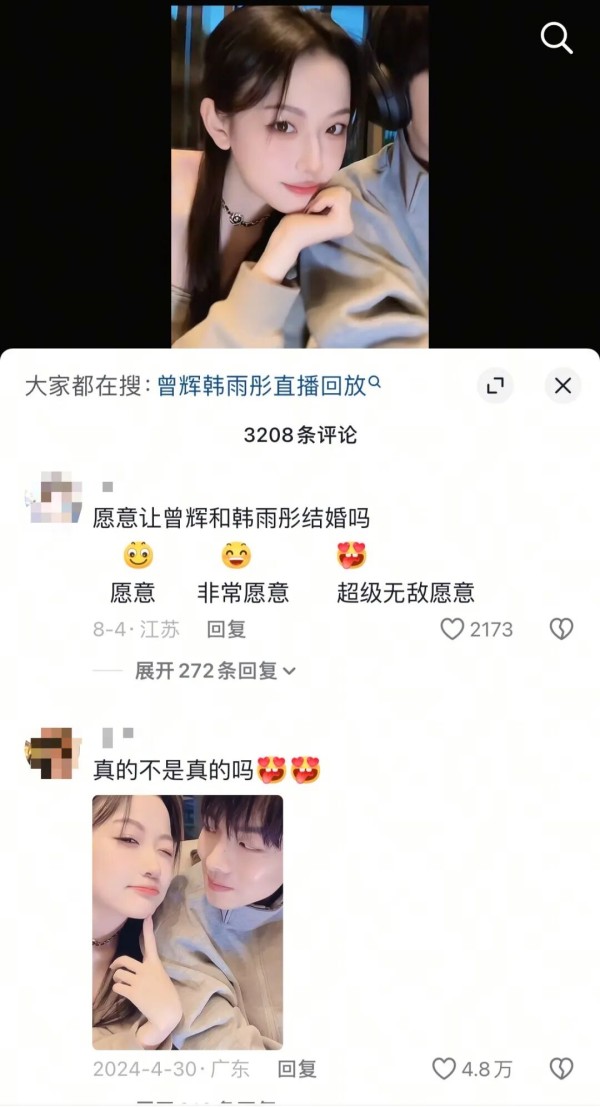
Task: Close the comments panel
Action: 563,386
